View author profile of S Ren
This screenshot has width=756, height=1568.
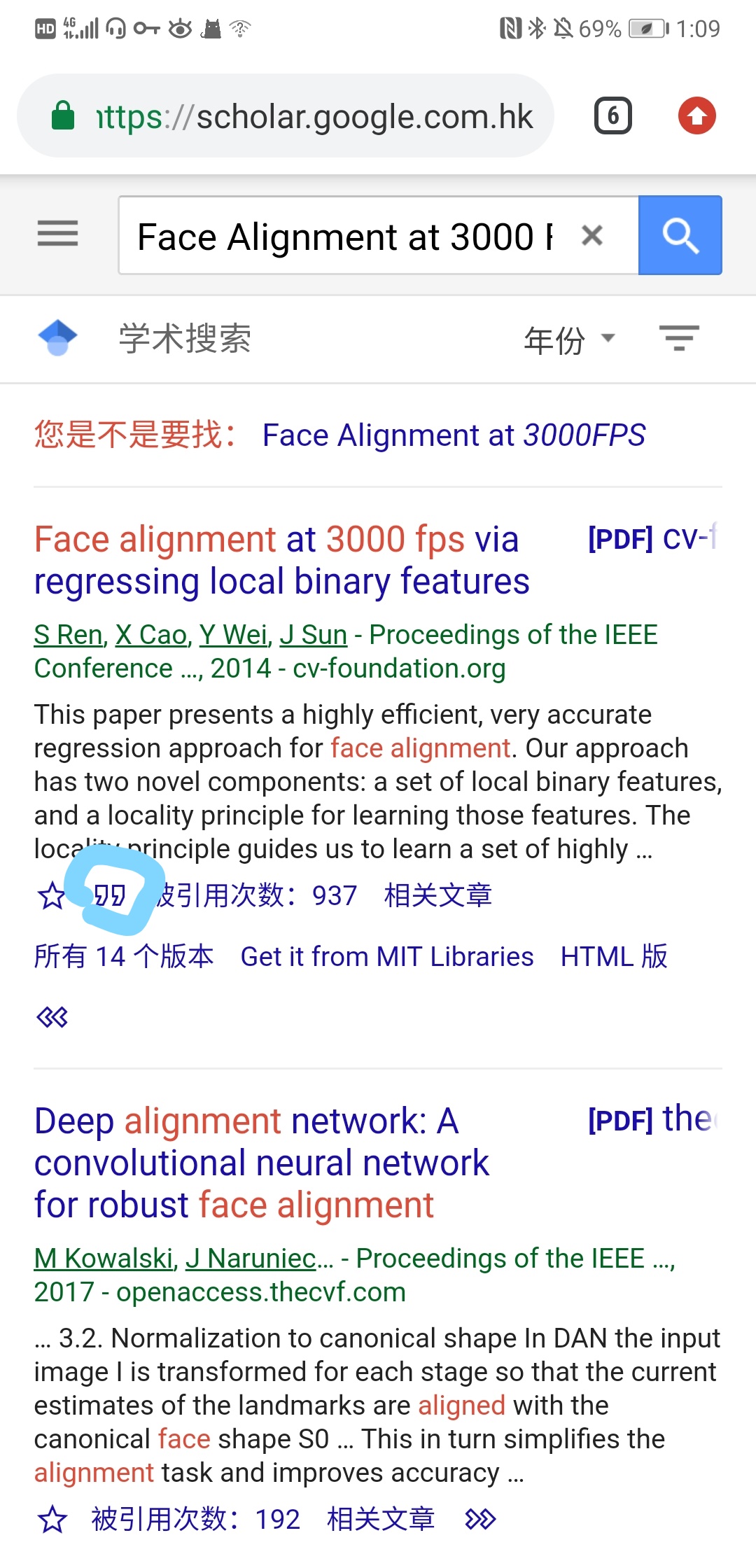click(x=69, y=635)
